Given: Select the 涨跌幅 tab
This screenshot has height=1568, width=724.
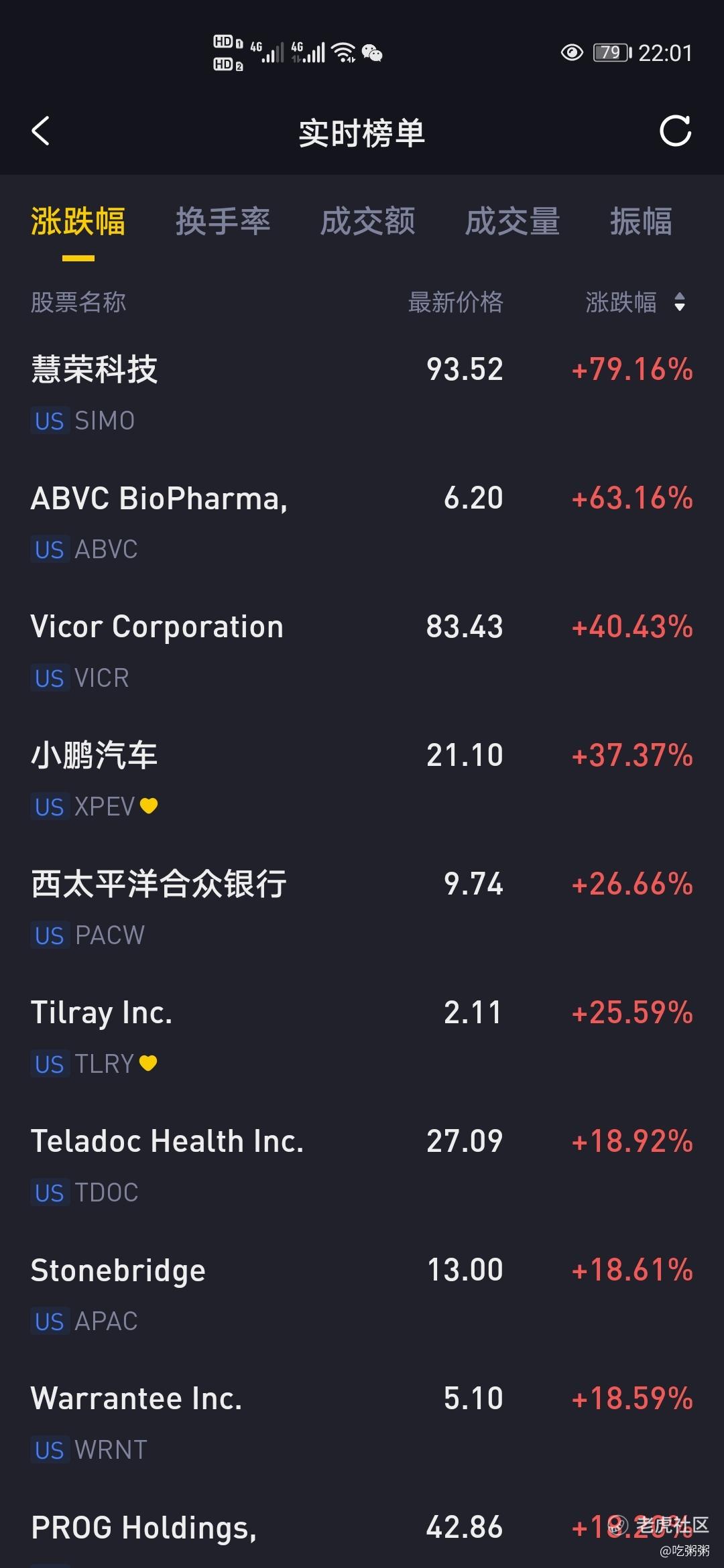Looking at the screenshot, I should click(x=78, y=222).
